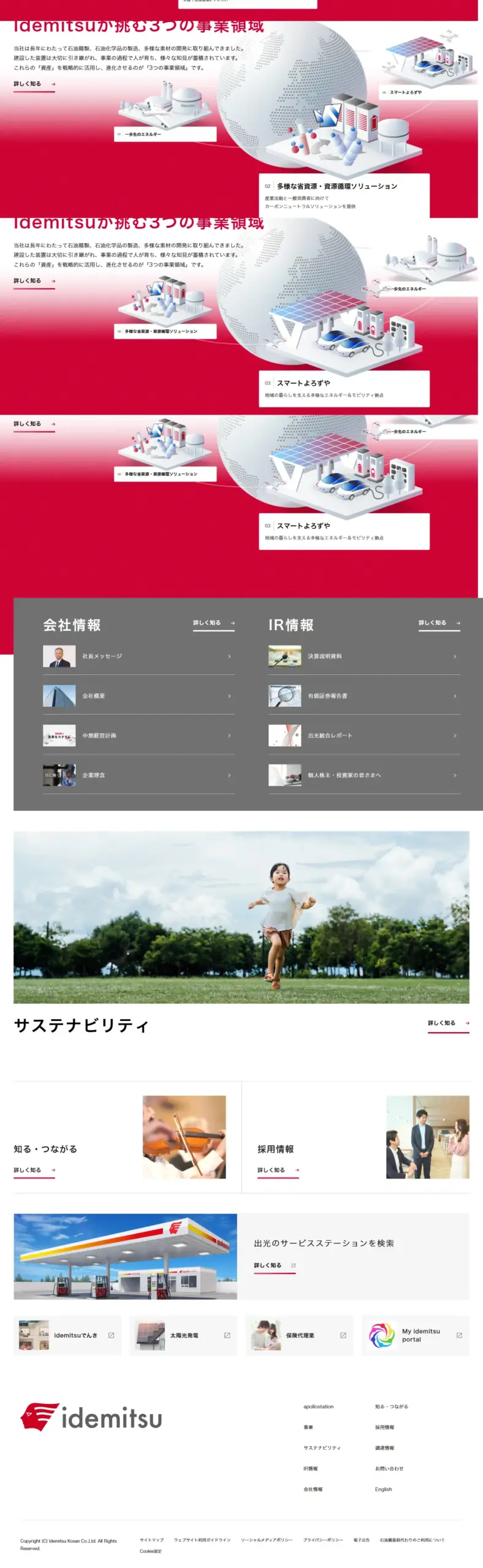This screenshot has width=483, height=1568.
Task: Open 企業理念 row
Action: click(139, 775)
